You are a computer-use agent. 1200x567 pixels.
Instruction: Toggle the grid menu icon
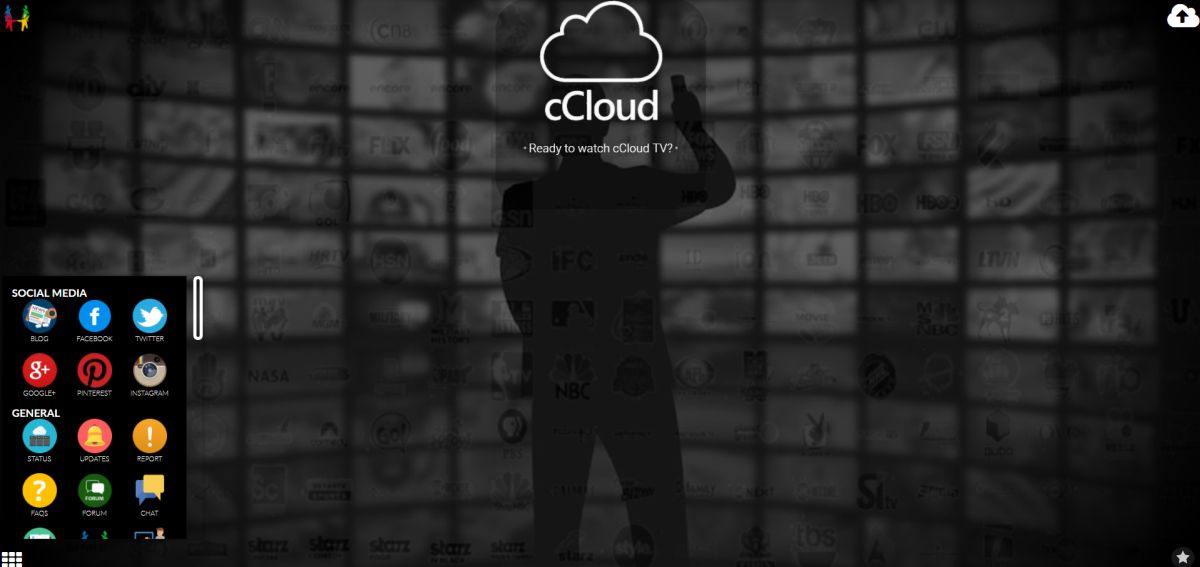click(x=12, y=557)
